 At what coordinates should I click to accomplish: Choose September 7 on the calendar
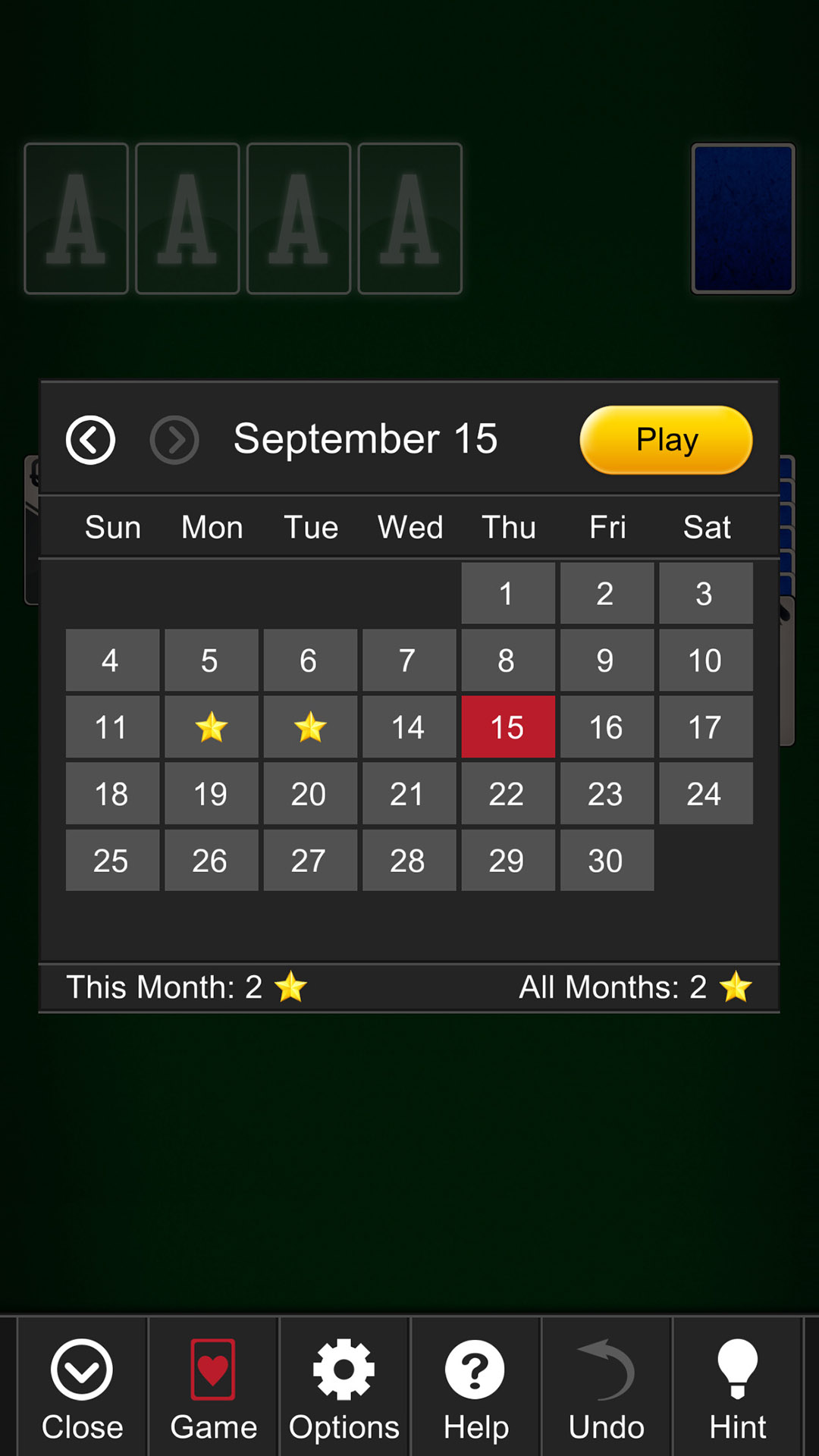point(409,661)
